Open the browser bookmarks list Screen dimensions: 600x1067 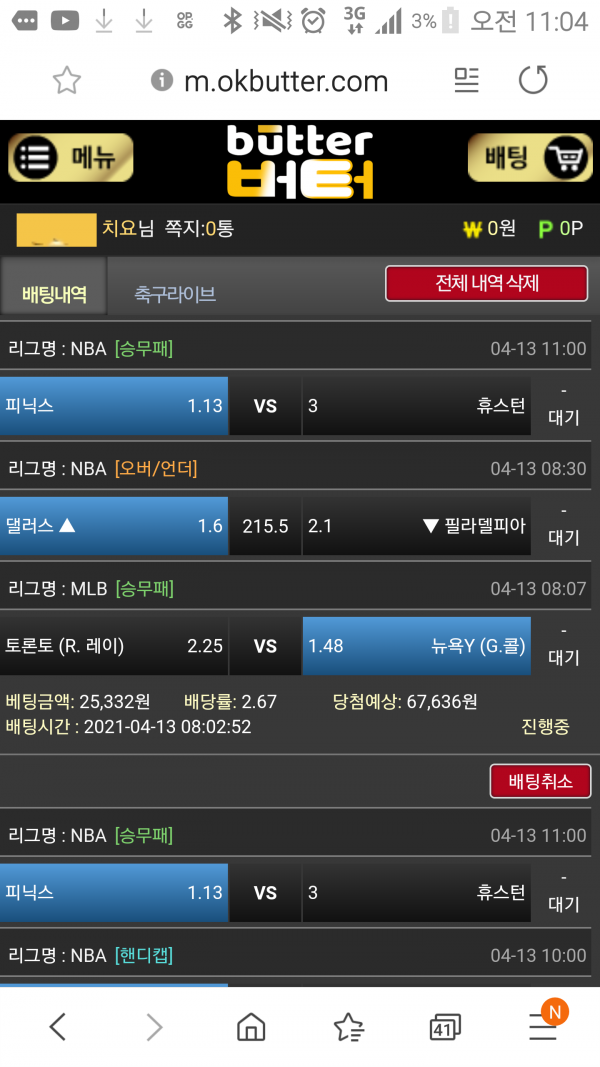[348, 1026]
